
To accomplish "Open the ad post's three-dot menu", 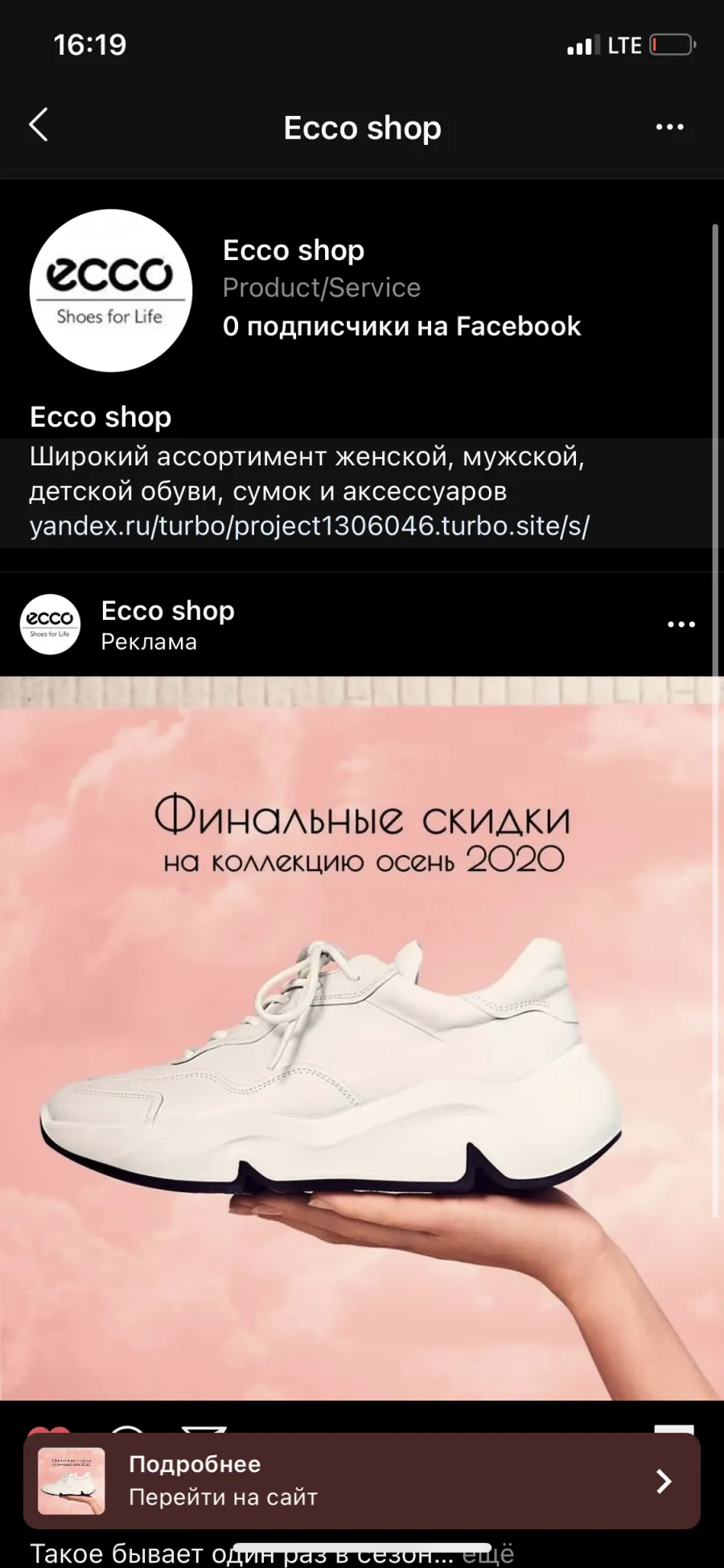I will [x=681, y=625].
